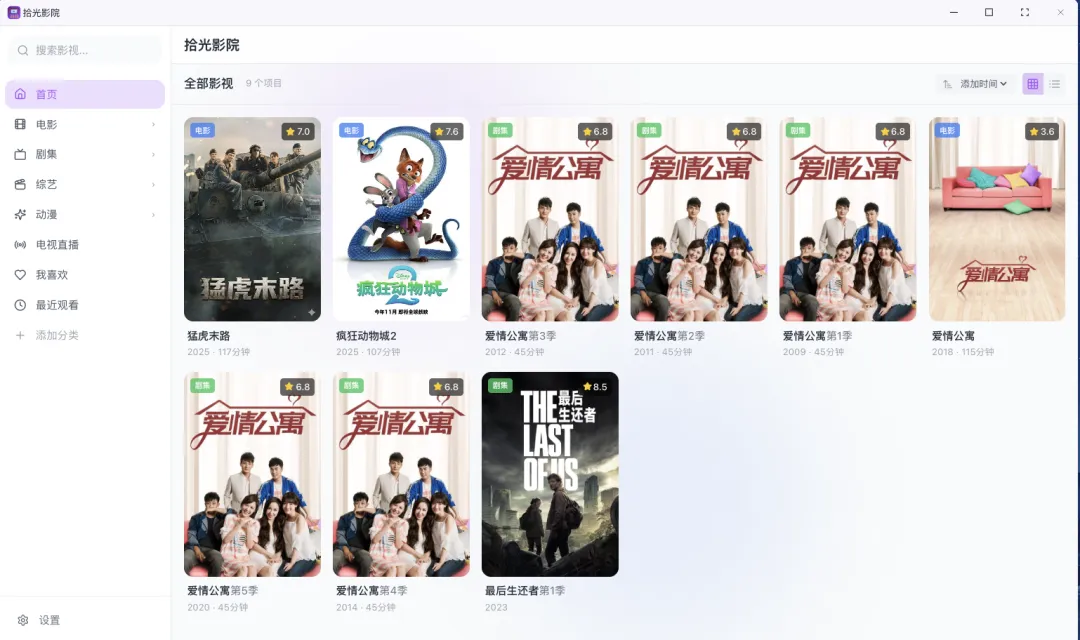1080x640 pixels.
Task: Open 爱情公寓 第3季
Action: coord(550,219)
